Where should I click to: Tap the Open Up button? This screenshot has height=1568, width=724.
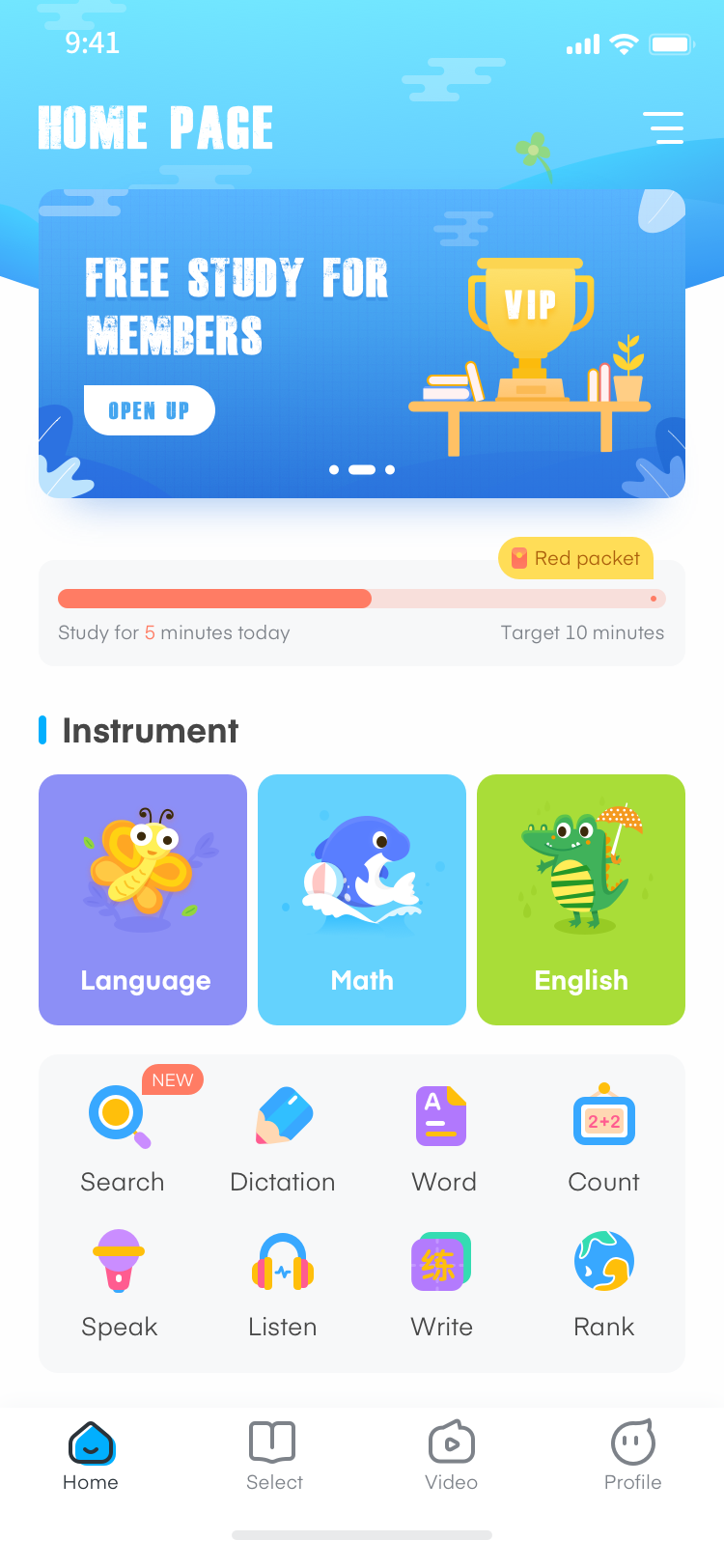[x=150, y=410]
